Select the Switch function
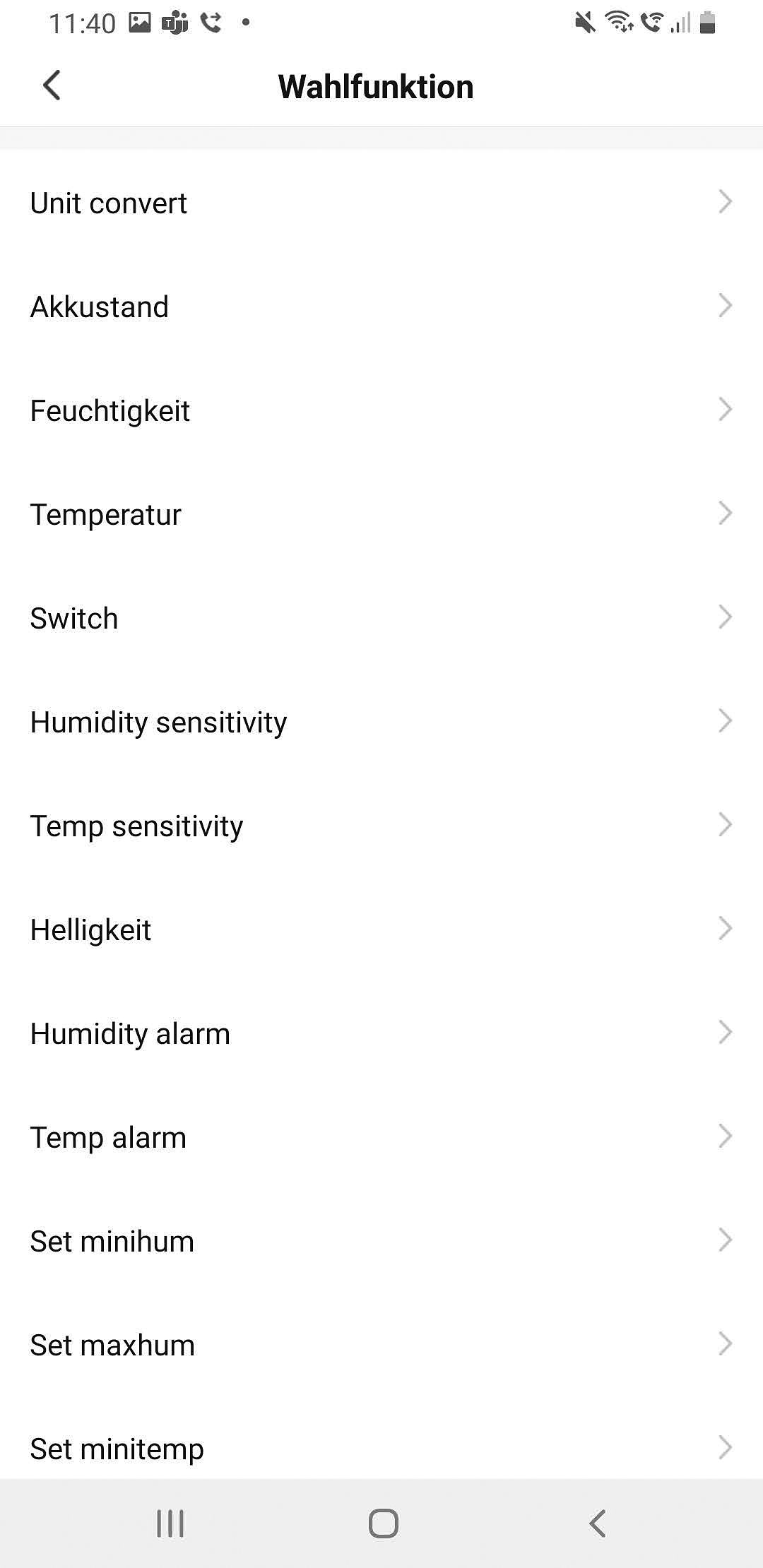The width and height of the screenshot is (763, 1568). click(381, 619)
